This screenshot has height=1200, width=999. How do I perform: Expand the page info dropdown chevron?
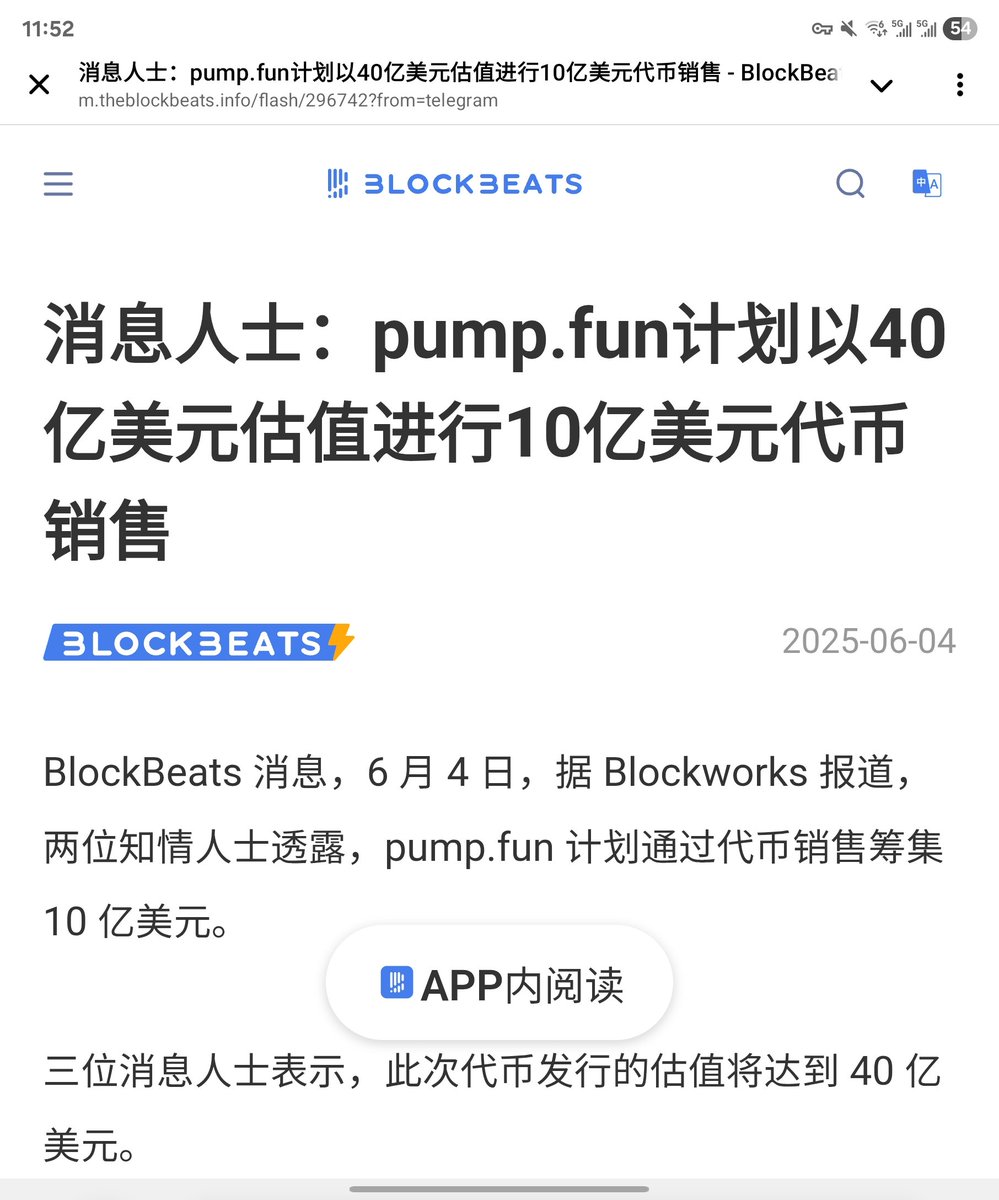point(881,86)
